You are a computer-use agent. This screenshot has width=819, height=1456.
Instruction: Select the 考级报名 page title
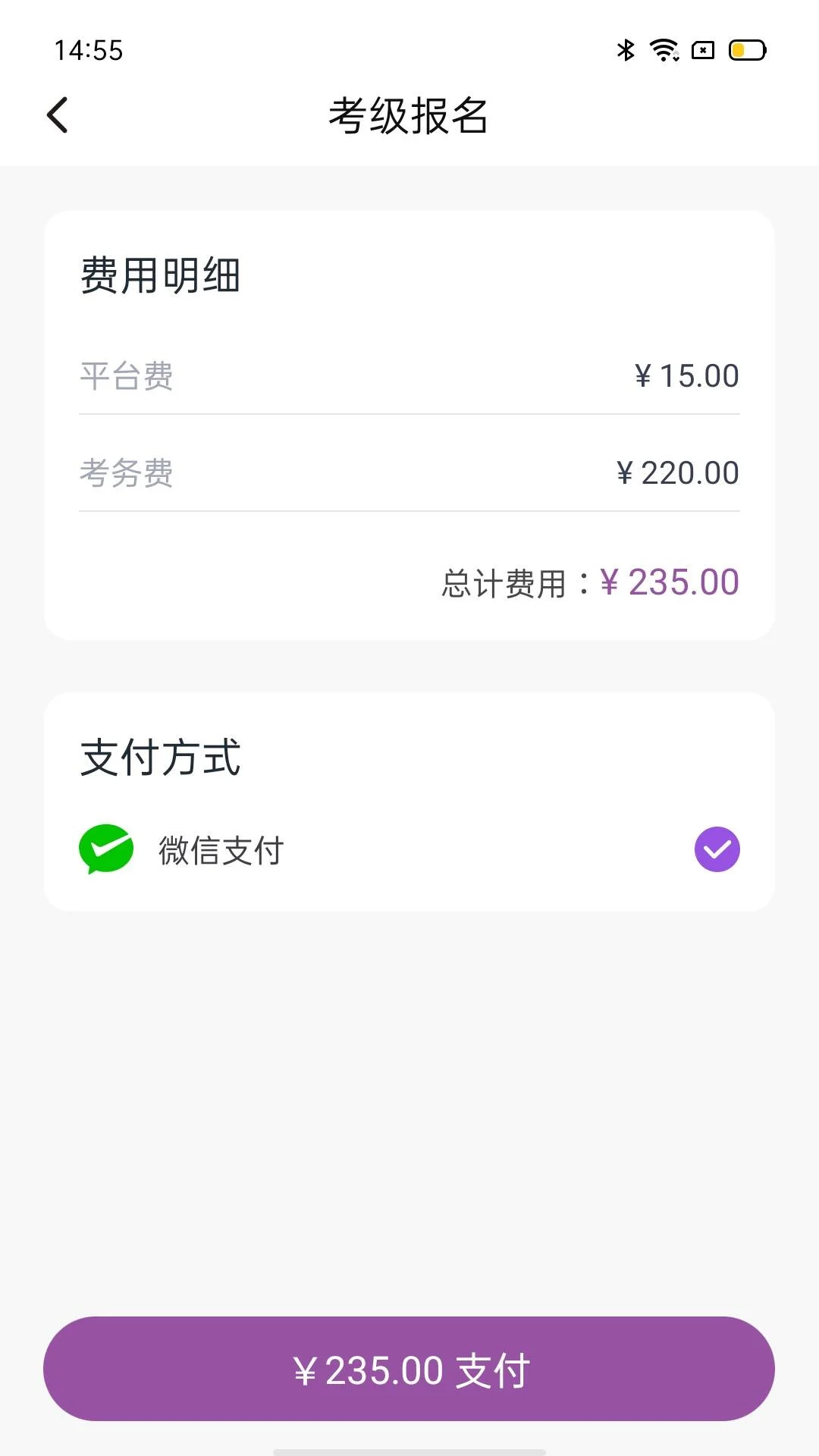pos(409,115)
